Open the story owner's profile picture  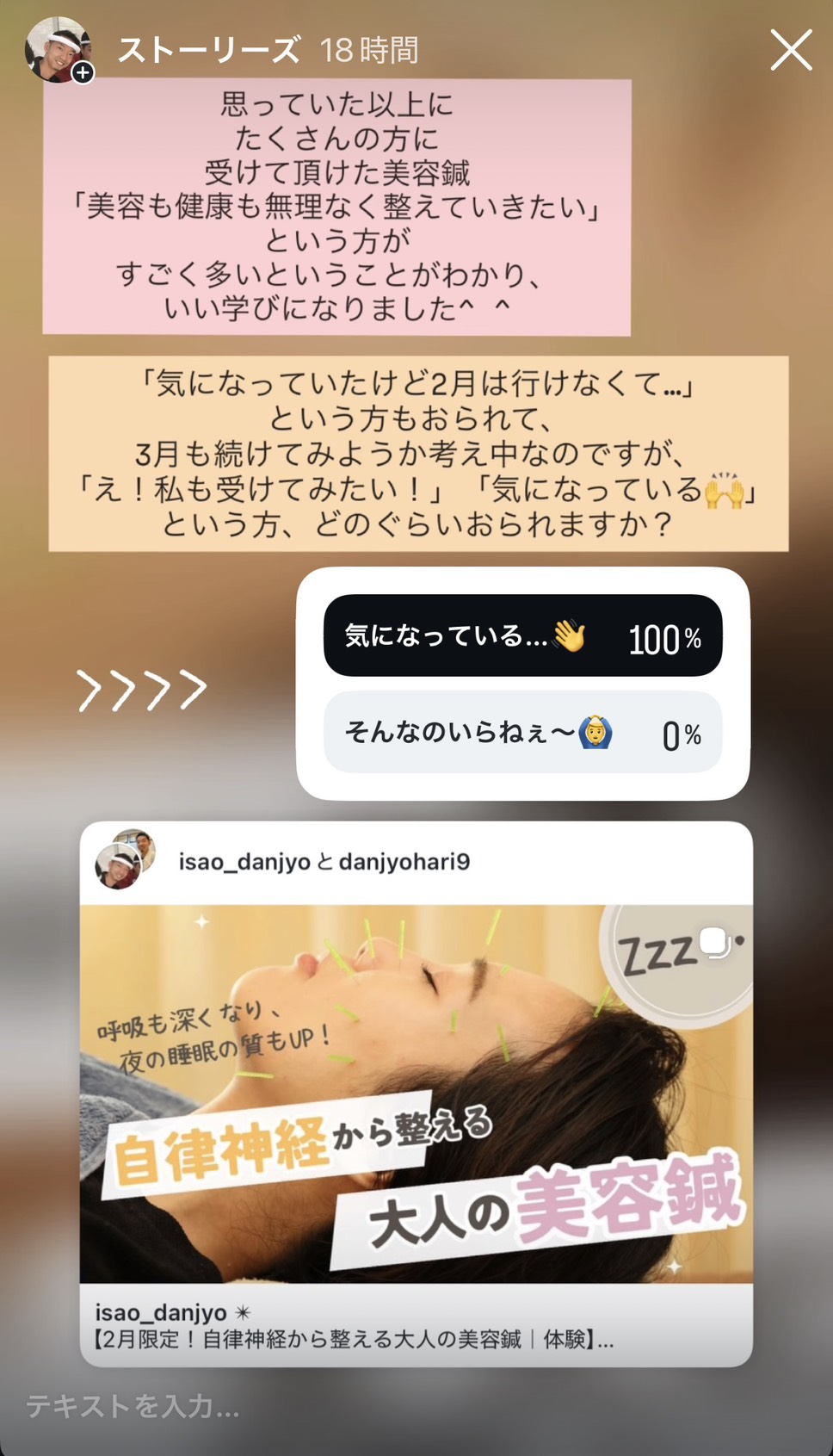coord(57,50)
